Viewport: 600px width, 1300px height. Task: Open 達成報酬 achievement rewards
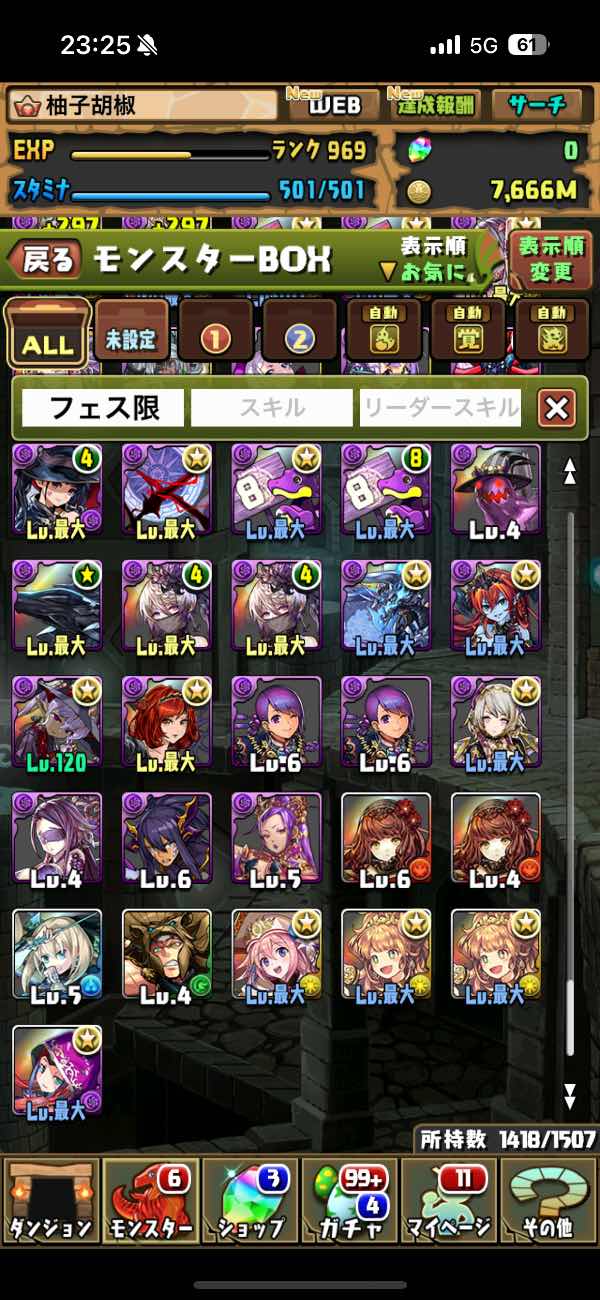point(437,104)
